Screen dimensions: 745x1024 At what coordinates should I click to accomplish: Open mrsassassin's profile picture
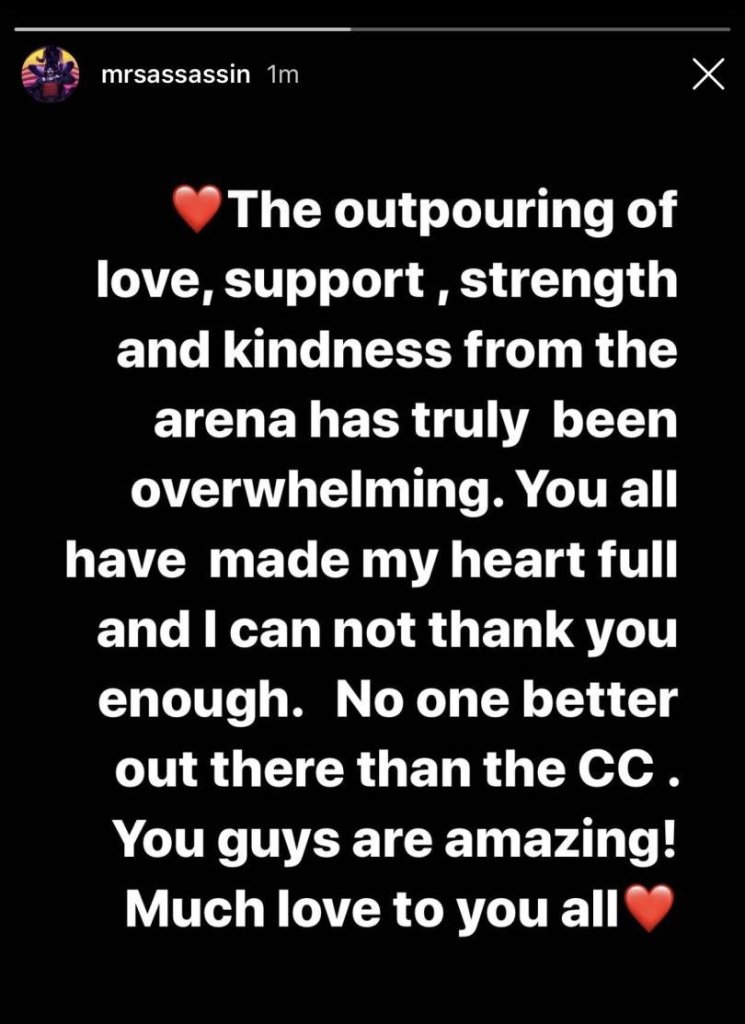(x=49, y=75)
